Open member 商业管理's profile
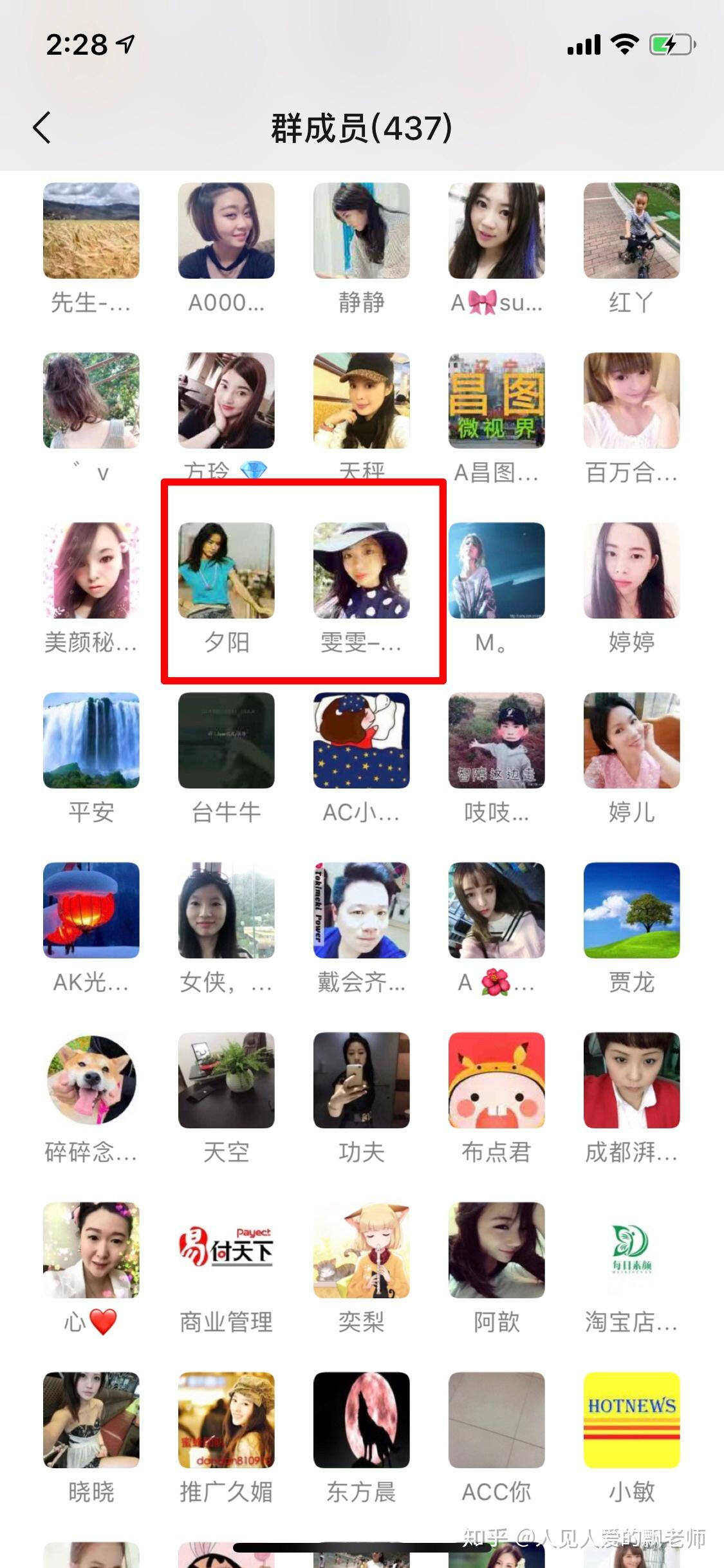Viewport: 724px width, 1568px height. (226, 1251)
